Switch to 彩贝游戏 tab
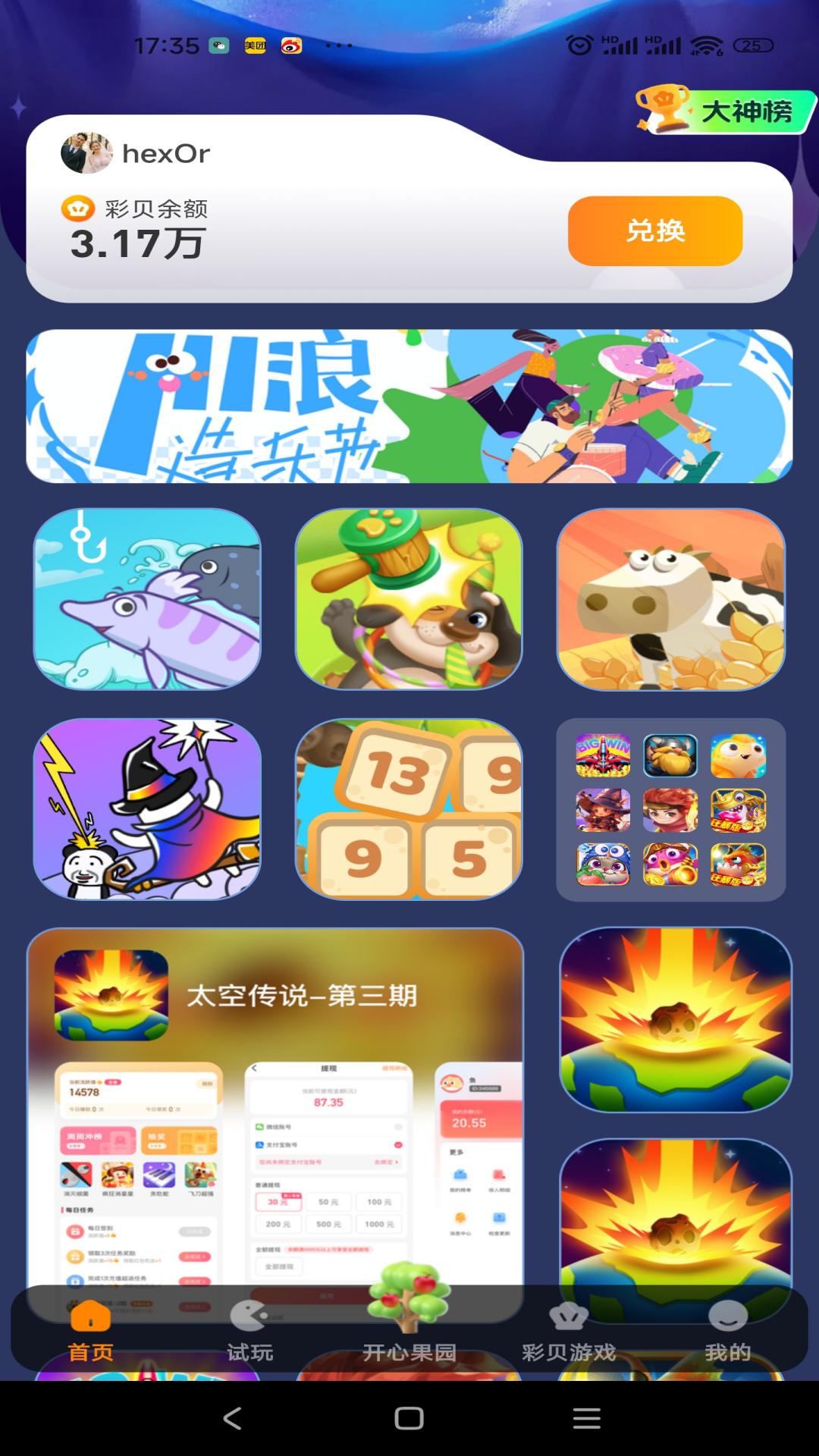The height and width of the screenshot is (1456, 819). click(x=569, y=1332)
